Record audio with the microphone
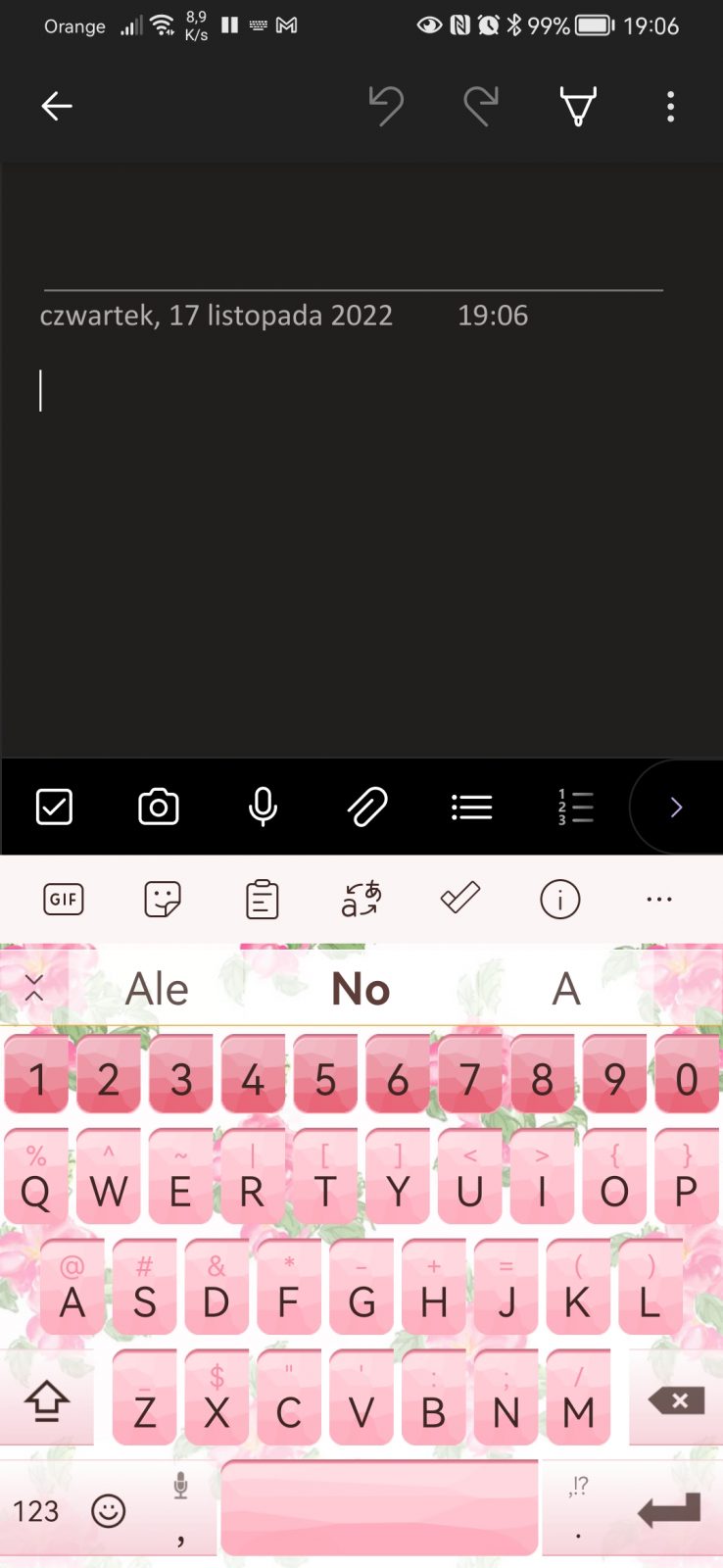 click(x=263, y=808)
